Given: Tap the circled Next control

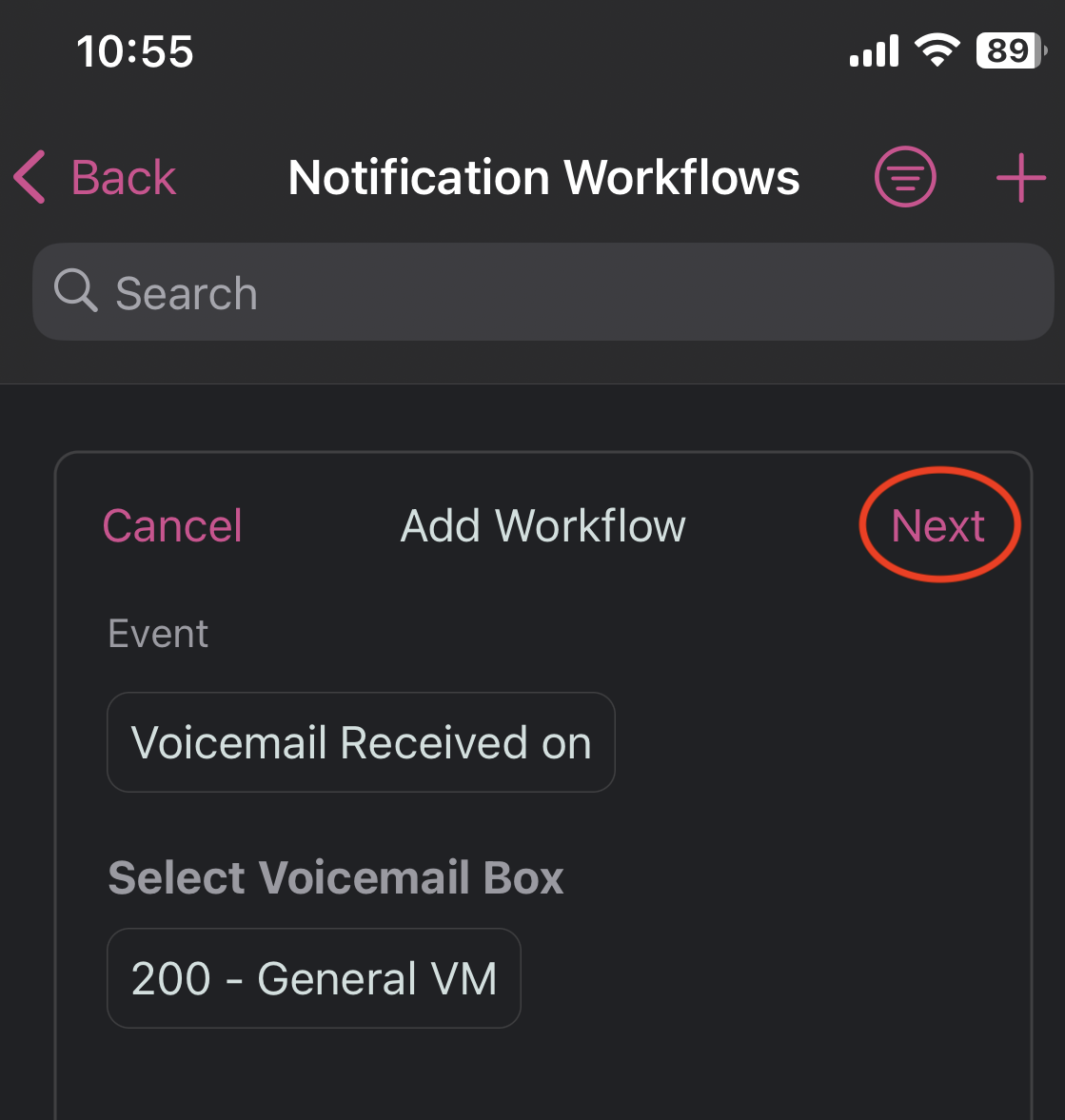Looking at the screenshot, I should 938,524.
